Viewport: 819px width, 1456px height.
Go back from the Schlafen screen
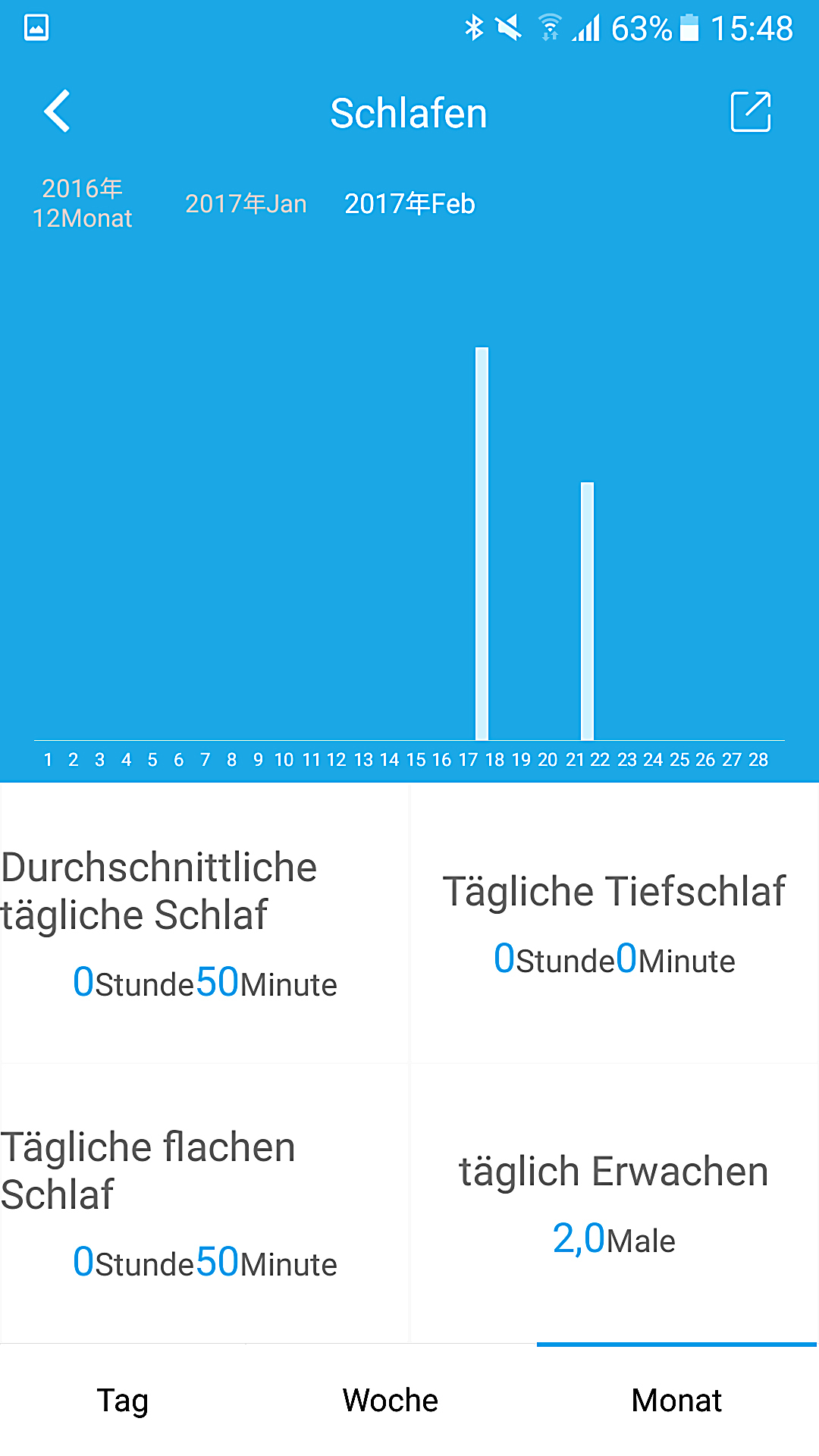(58, 111)
